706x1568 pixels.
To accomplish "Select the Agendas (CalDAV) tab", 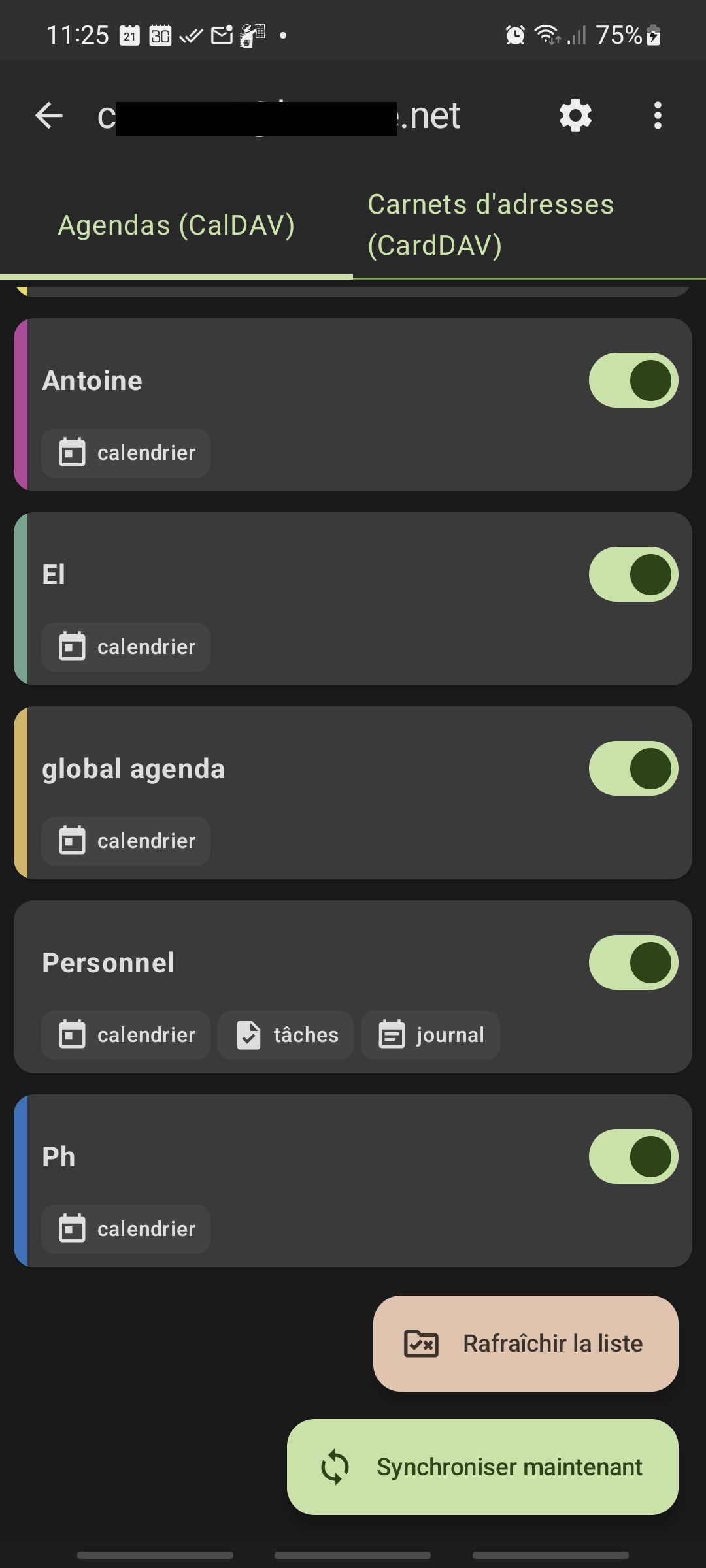I will click(176, 225).
